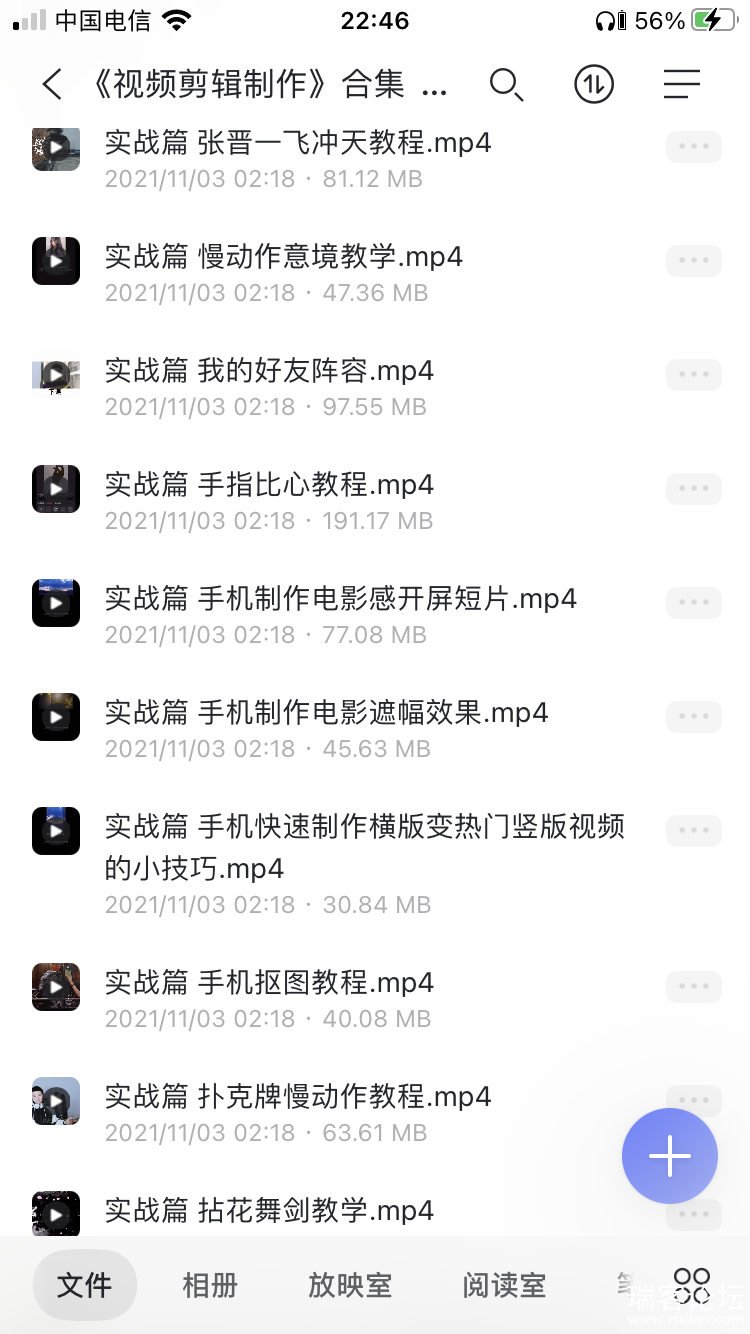Screen dimensions: 750x1334
Task: Open 实战篇 手指比心教程.mp4
Action: click(269, 485)
